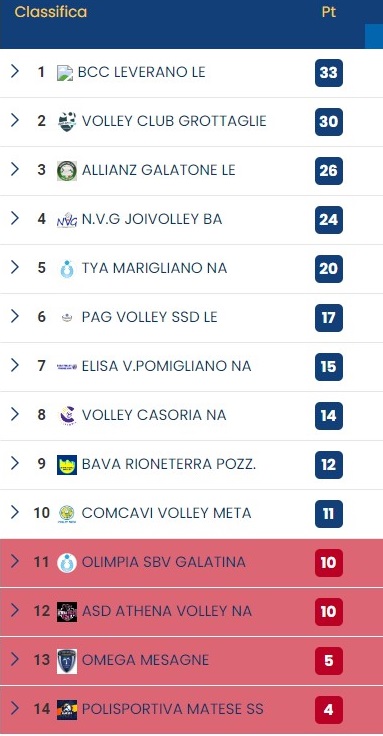Viewport: 383px width, 736px height.
Task: Expand VOLLEY CASORIA NA details
Action: [15, 414]
